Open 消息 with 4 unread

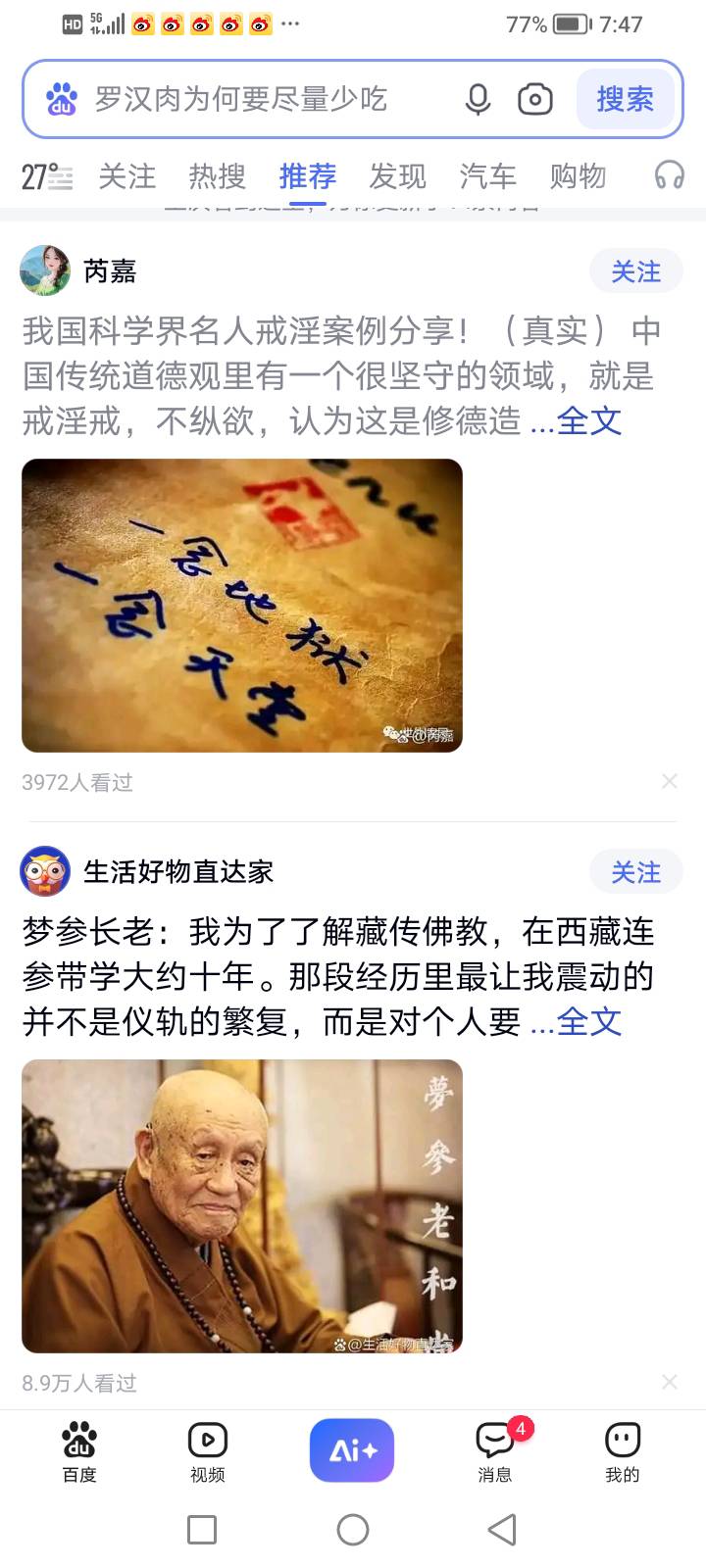[495, 1451]
